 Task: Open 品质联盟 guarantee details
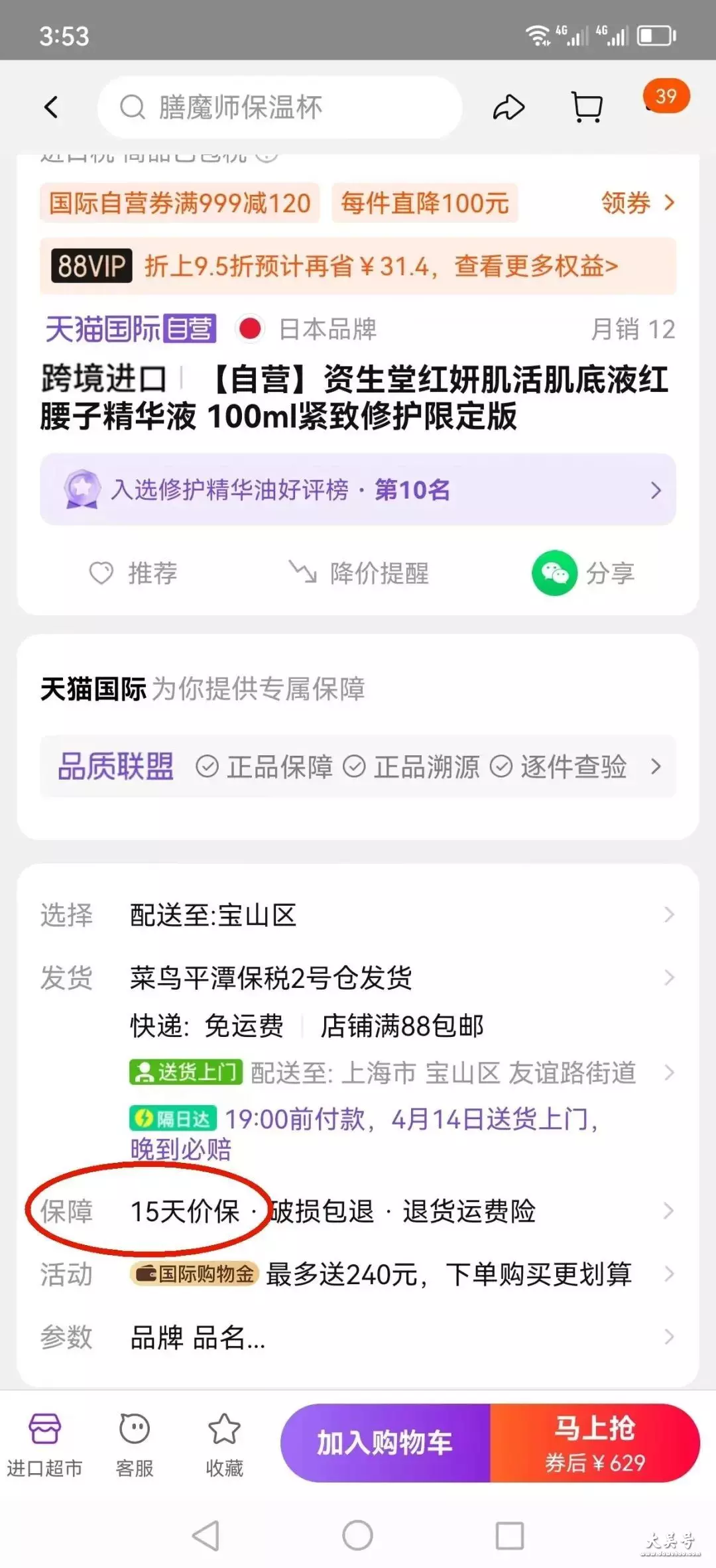click(x=358, y=766)
